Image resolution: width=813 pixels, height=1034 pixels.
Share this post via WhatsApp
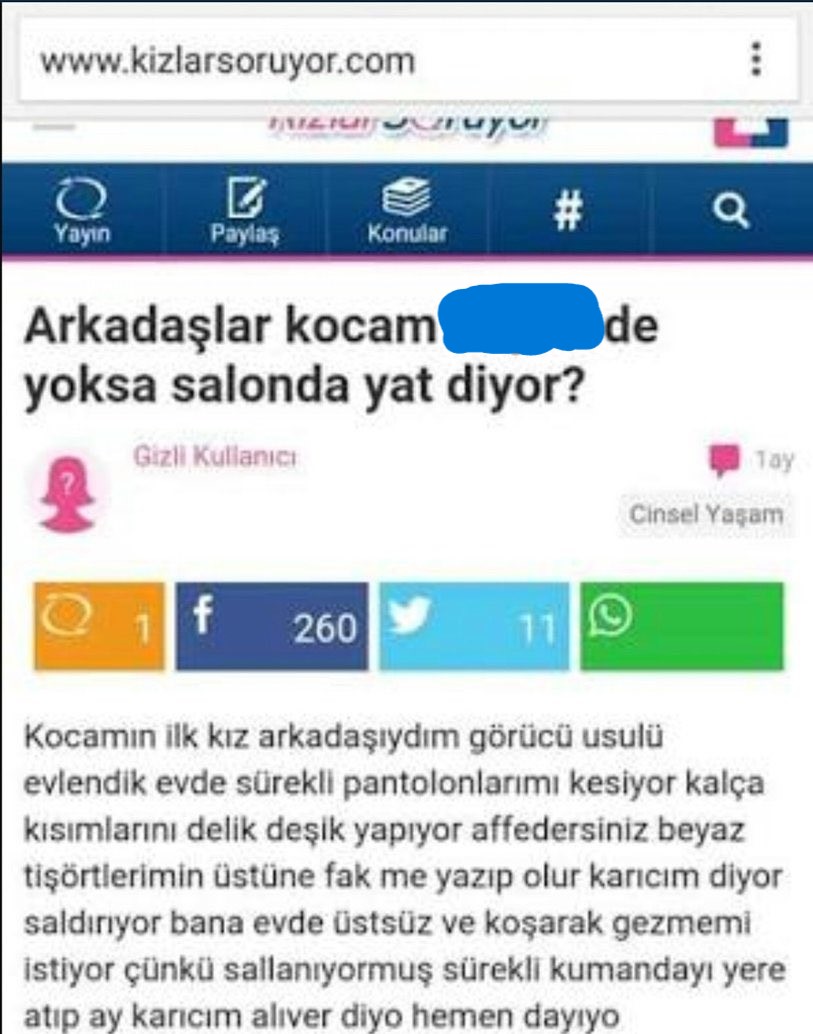pos(682,627)
